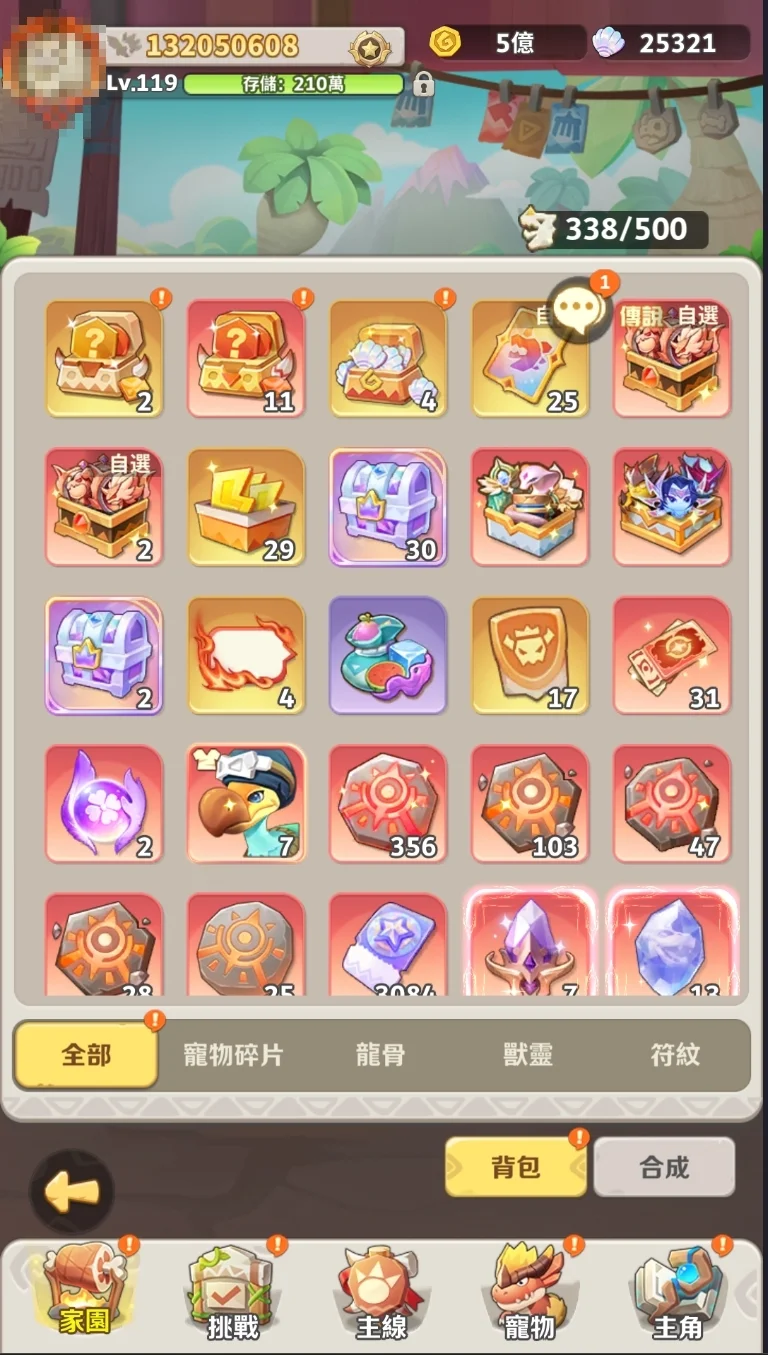Tap the 合成 button
Viewport: 768px width, 1355px height.
coord(664,1167)
